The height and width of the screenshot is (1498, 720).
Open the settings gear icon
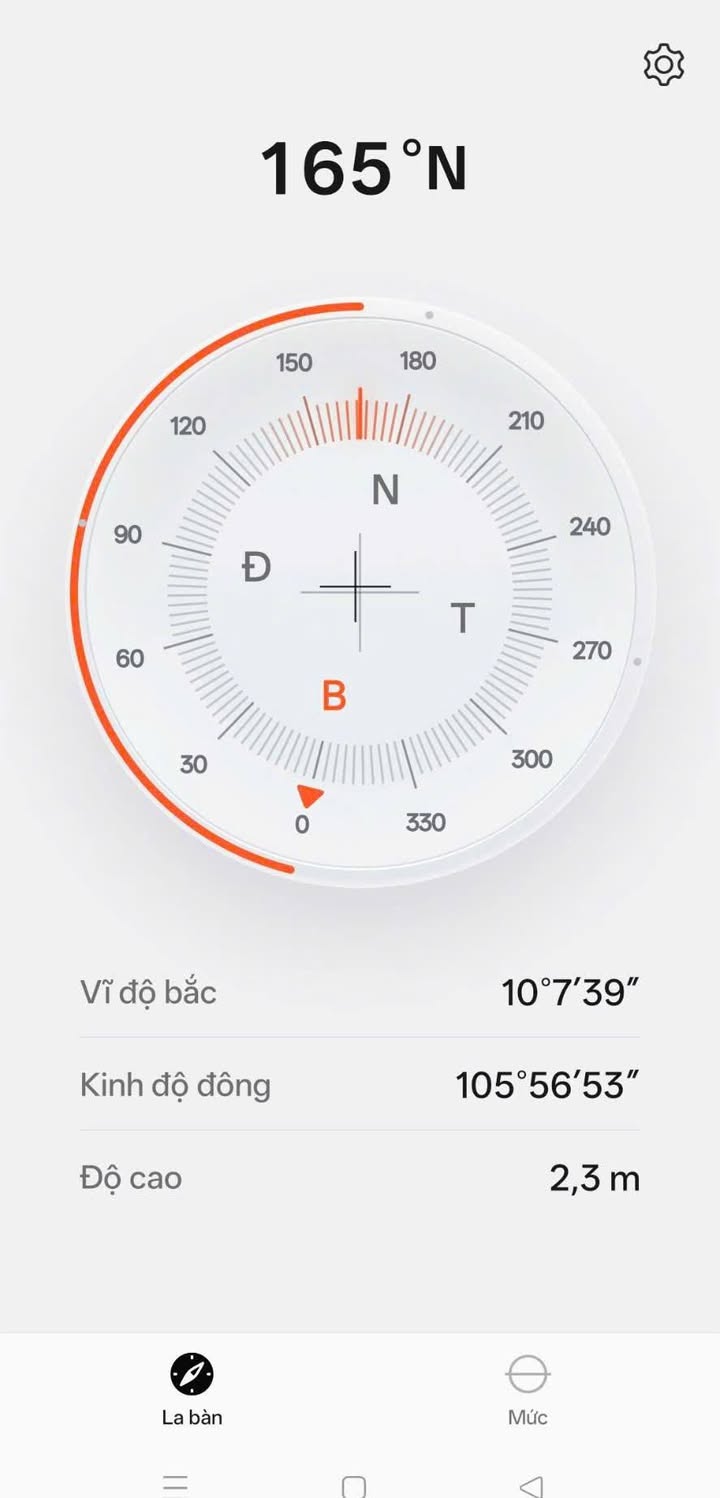(x=664, y=65)
